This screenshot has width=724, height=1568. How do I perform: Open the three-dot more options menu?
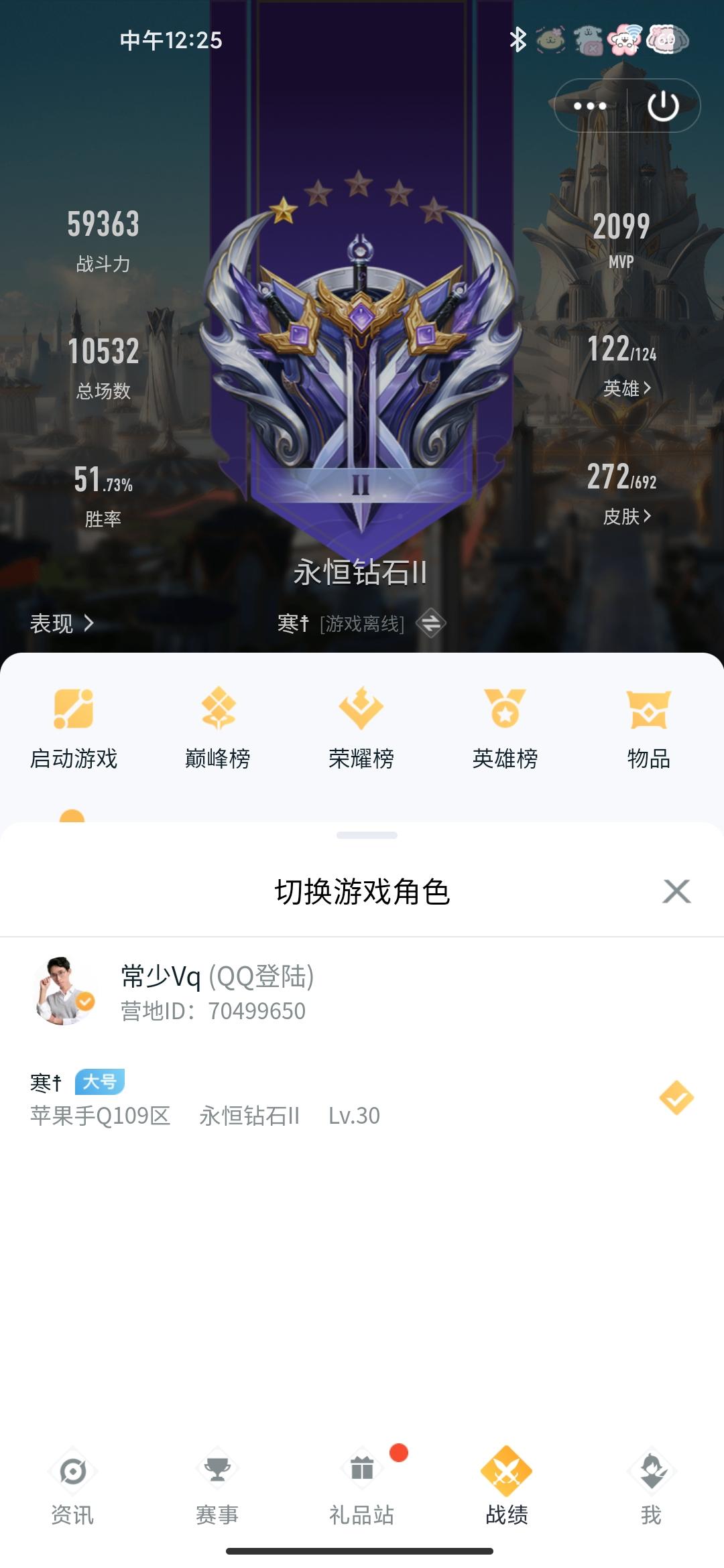590,106
